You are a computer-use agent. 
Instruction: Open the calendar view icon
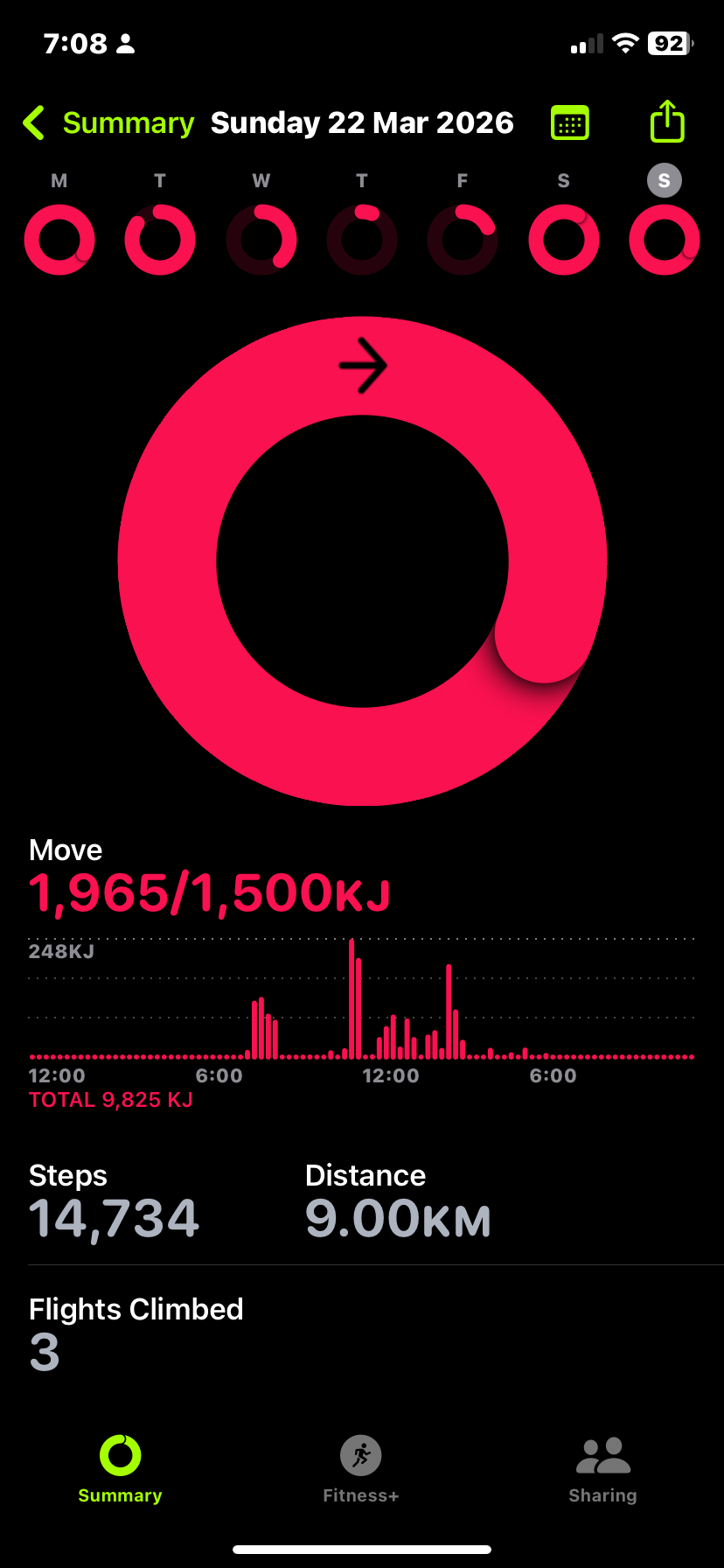click(x=570, y=123)
